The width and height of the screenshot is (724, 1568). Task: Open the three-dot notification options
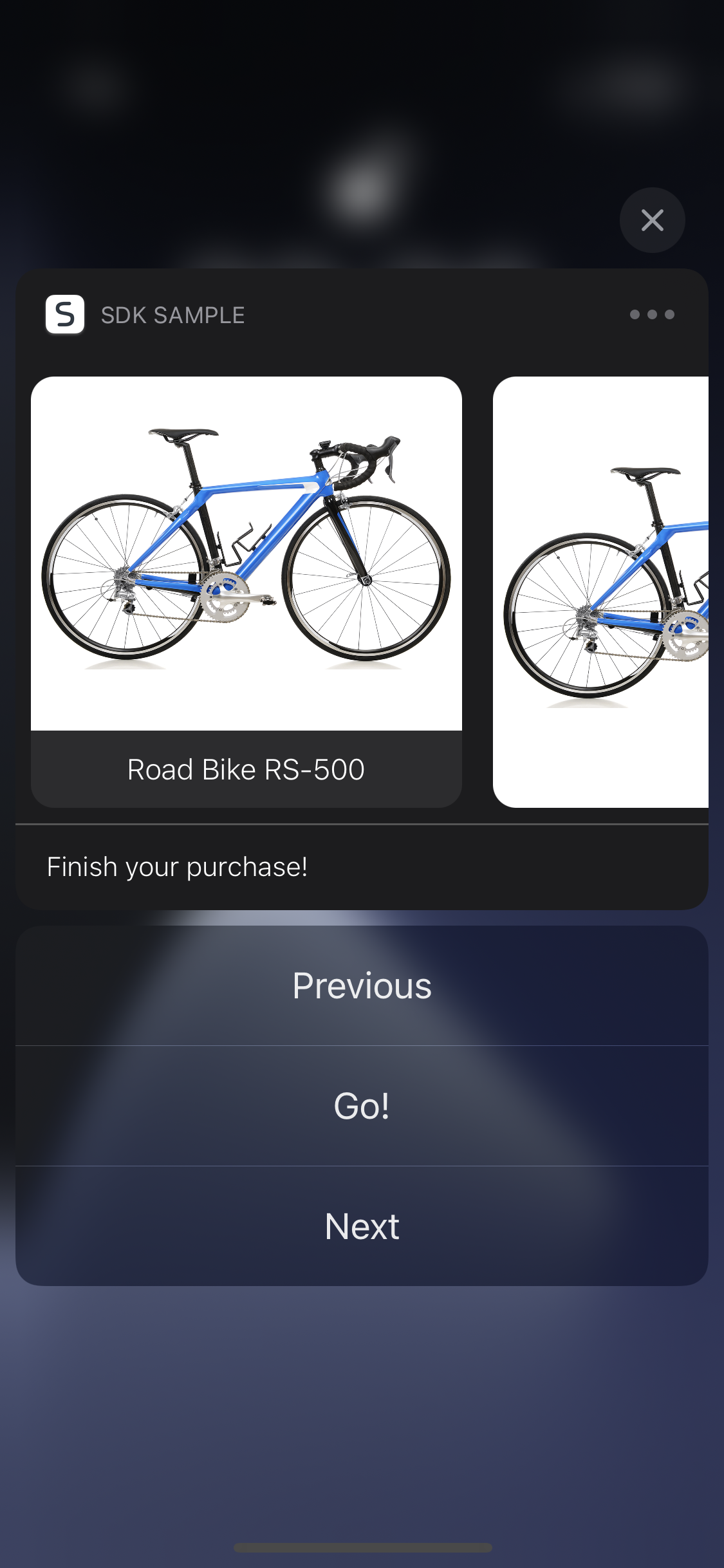click(x=652, y=315)
